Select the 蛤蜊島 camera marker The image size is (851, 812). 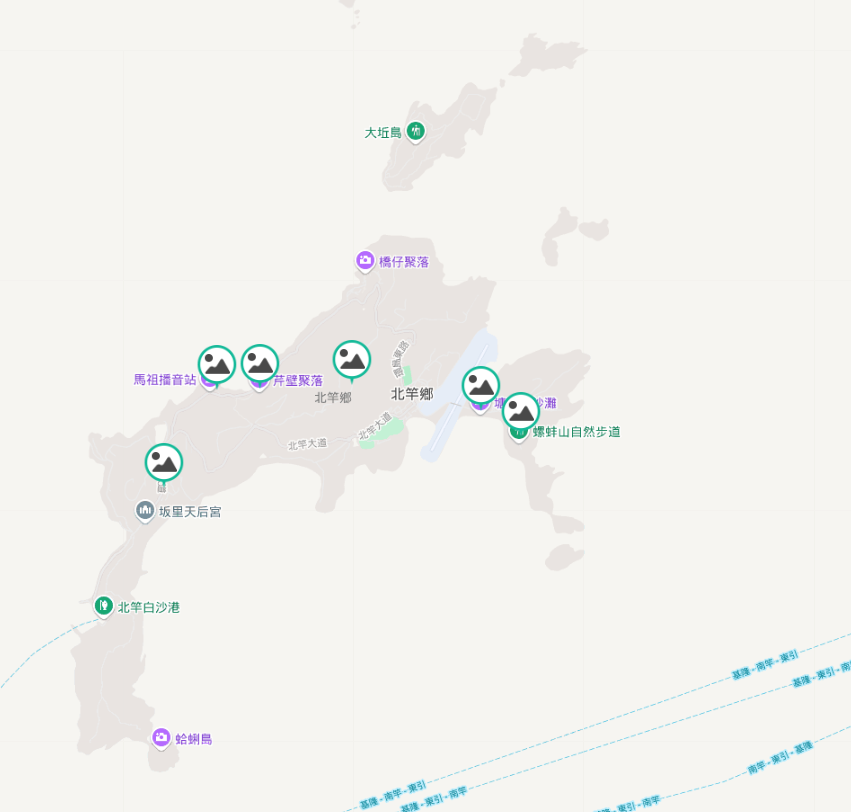[x=161, y=738]
